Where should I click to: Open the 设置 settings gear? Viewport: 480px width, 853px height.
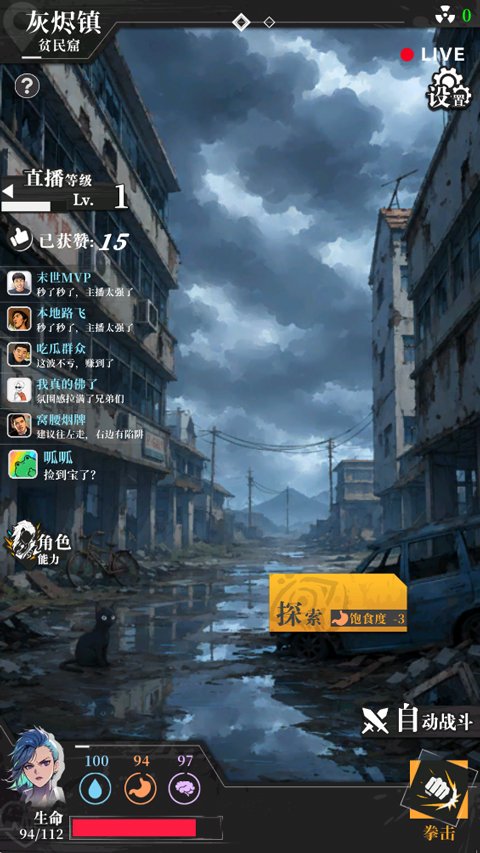pos(448,89)
